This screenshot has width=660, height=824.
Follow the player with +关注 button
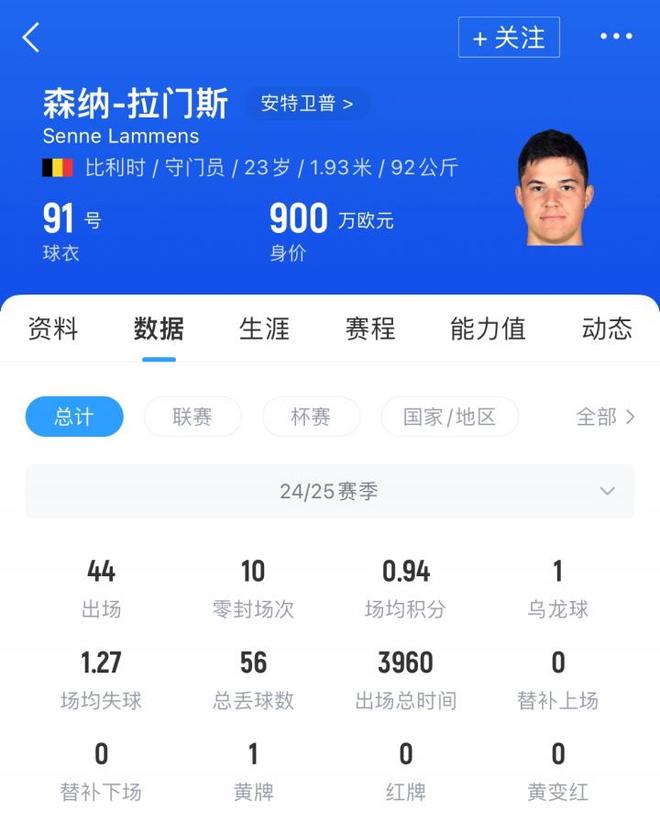(x=508, y=38)
